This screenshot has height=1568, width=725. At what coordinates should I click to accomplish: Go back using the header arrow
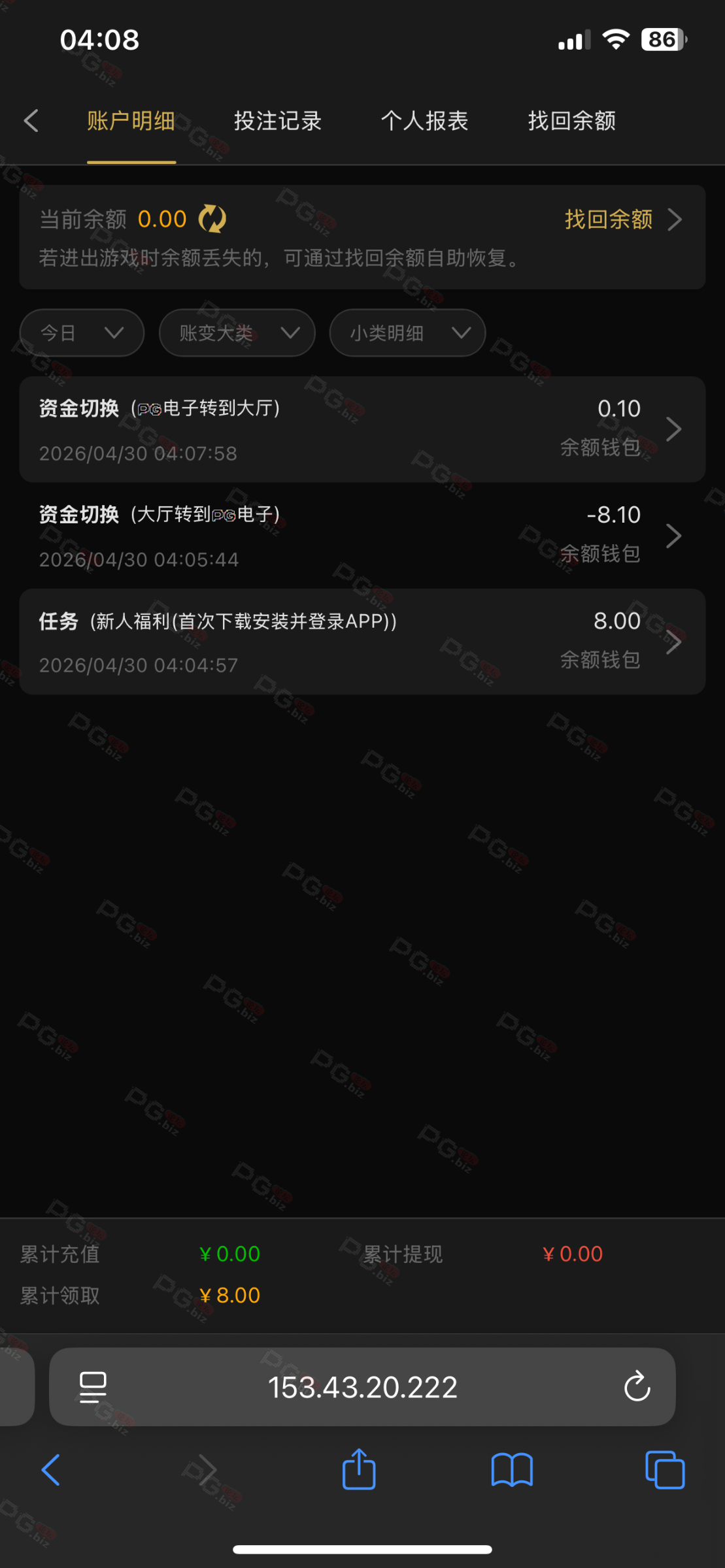pos(31,121)
